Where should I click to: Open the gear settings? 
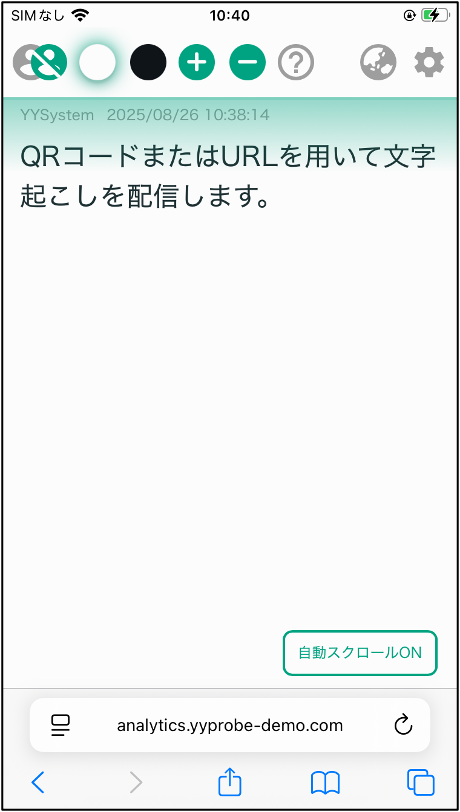(429, 62)
